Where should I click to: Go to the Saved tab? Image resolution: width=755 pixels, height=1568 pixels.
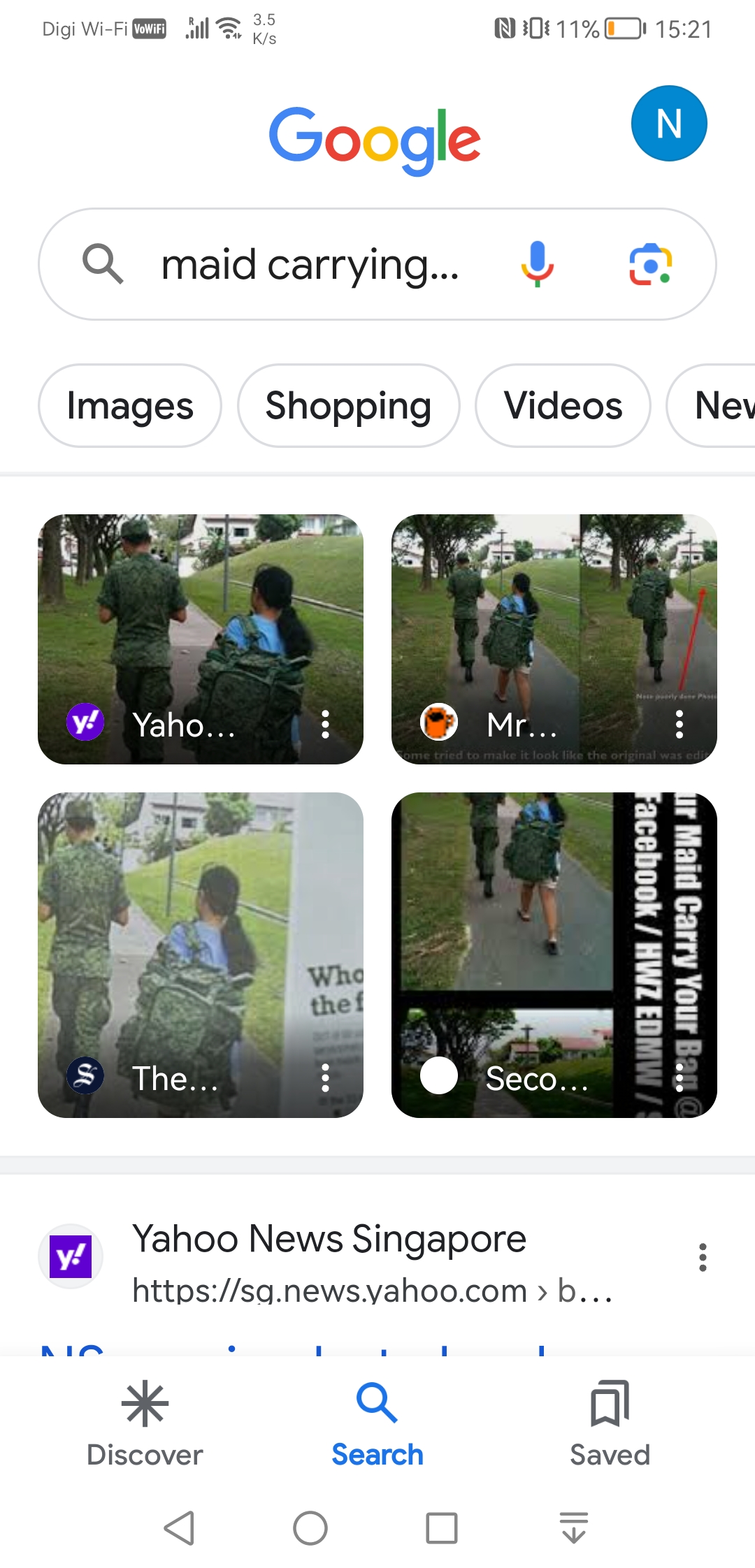click(610, 1423)
